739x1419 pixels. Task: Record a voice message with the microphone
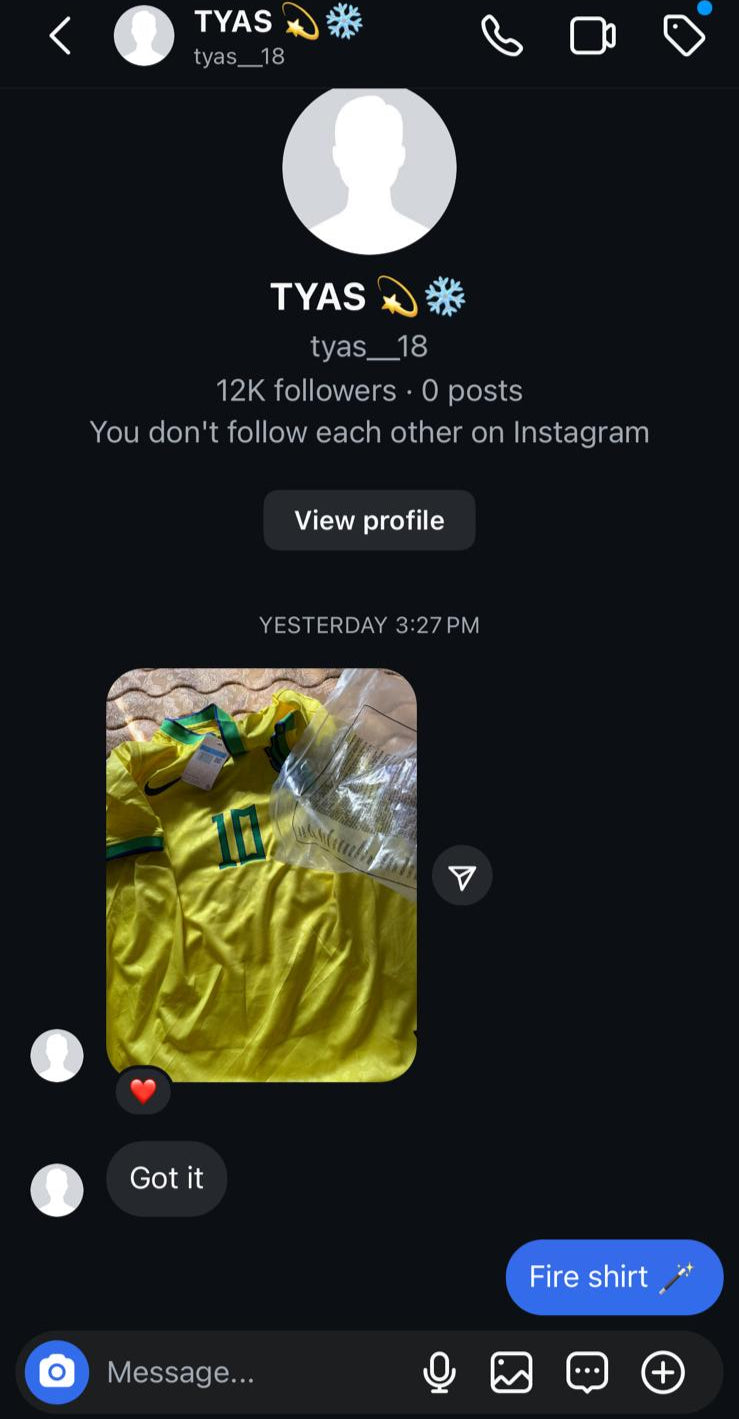coord(441,1371)
